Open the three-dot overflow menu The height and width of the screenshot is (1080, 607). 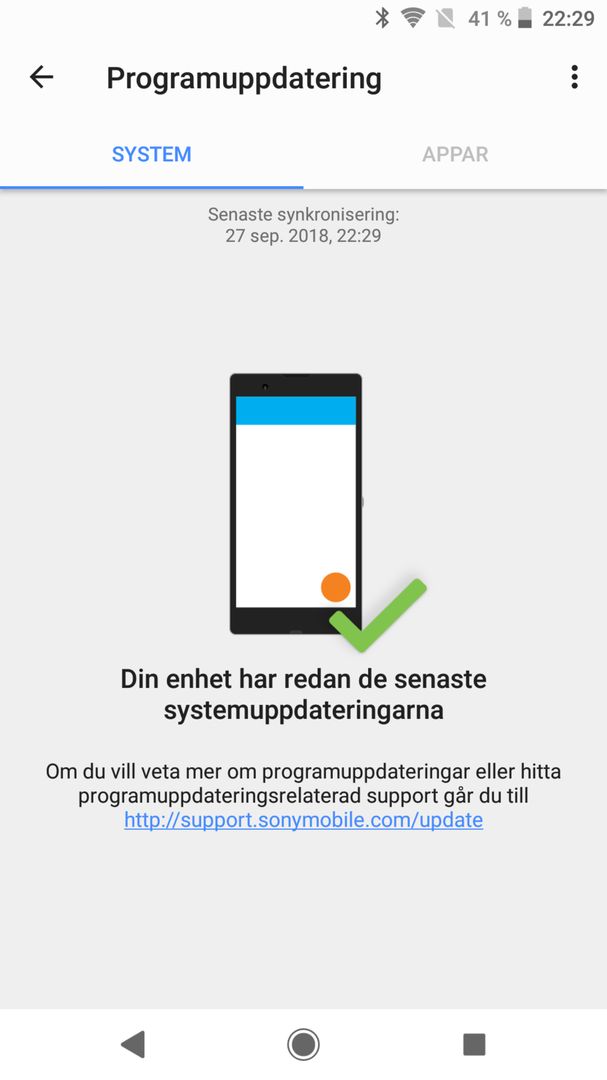click(574, 77)
